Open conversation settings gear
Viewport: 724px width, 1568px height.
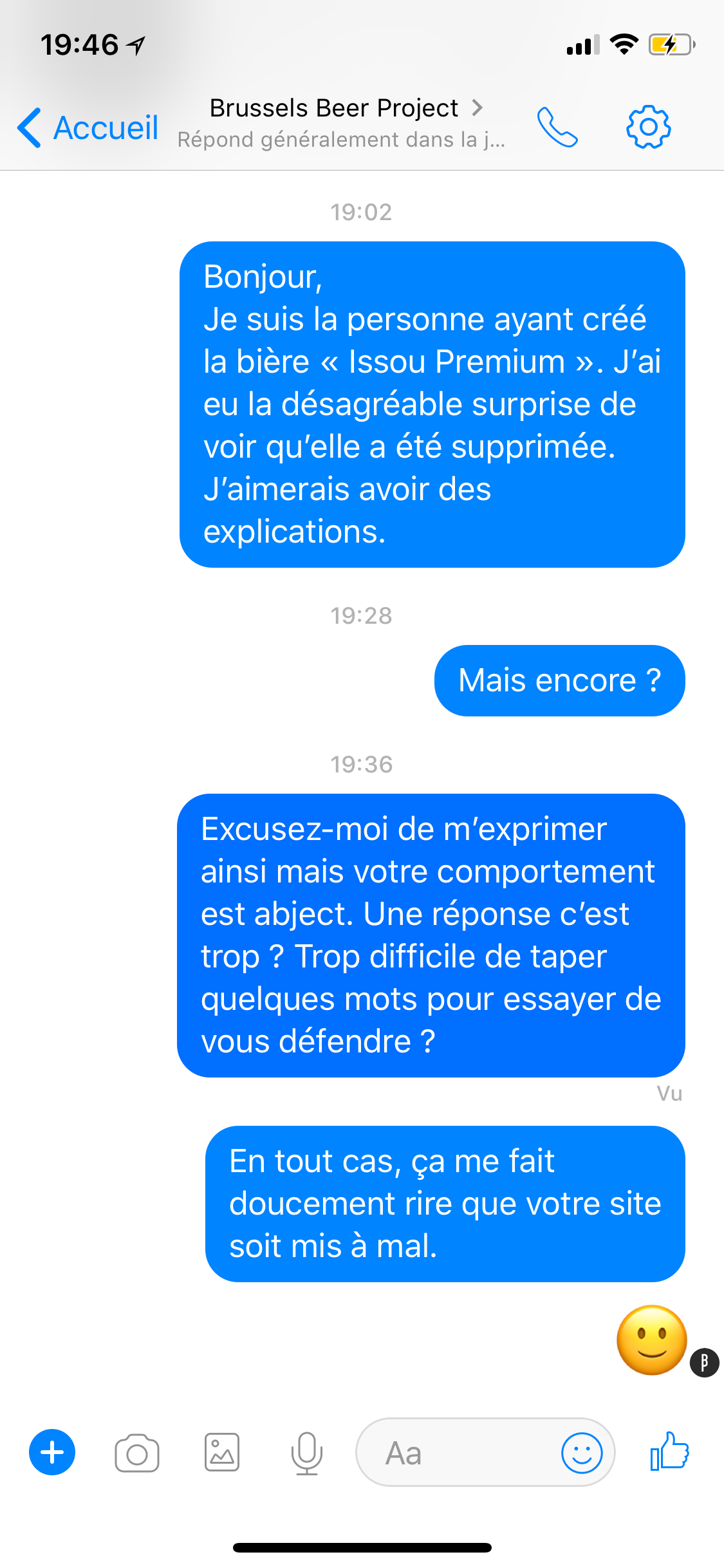(x=648, y=127)
